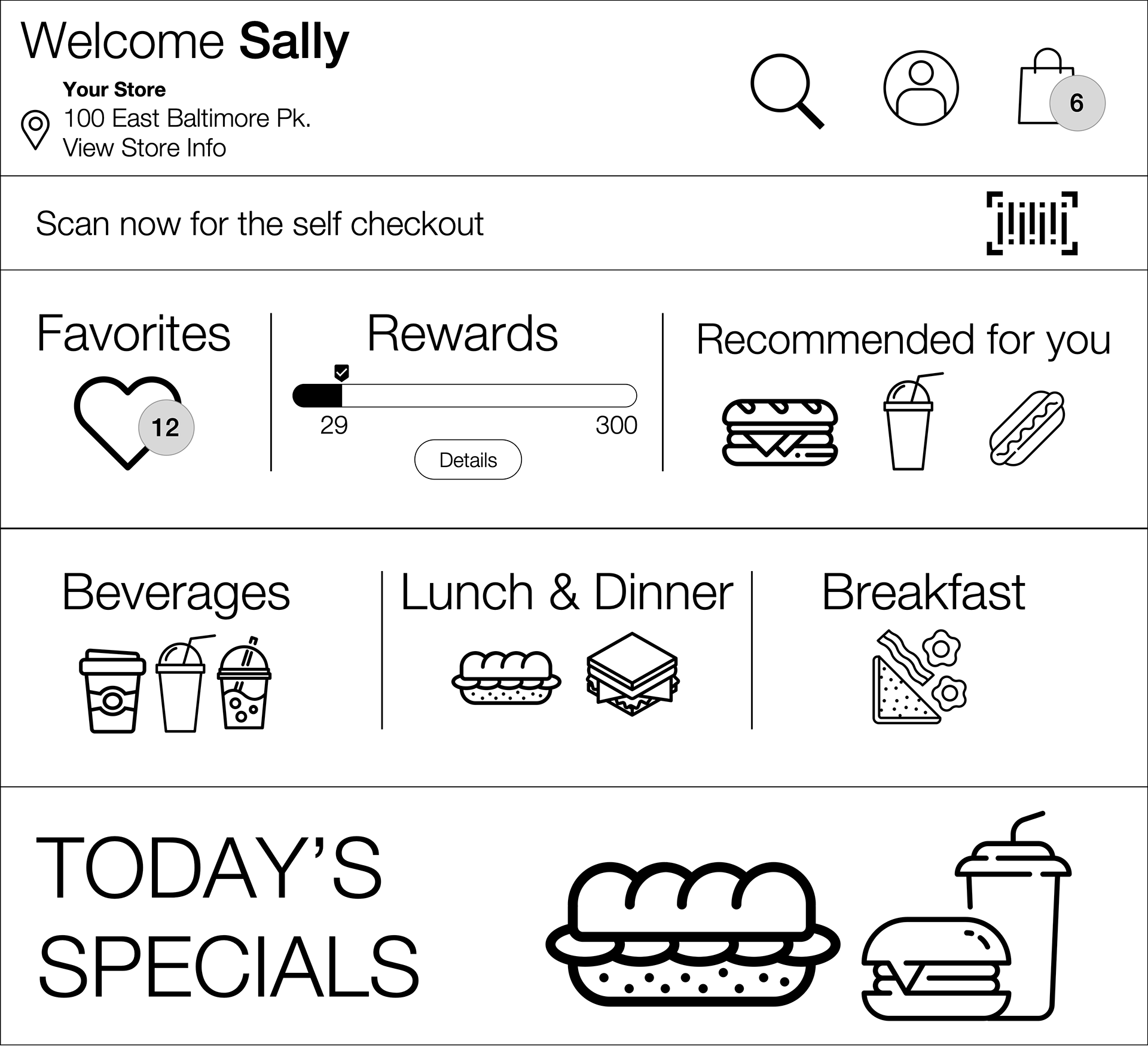
Task: Tap the Rewards Details button
Action: pos(468,460)
